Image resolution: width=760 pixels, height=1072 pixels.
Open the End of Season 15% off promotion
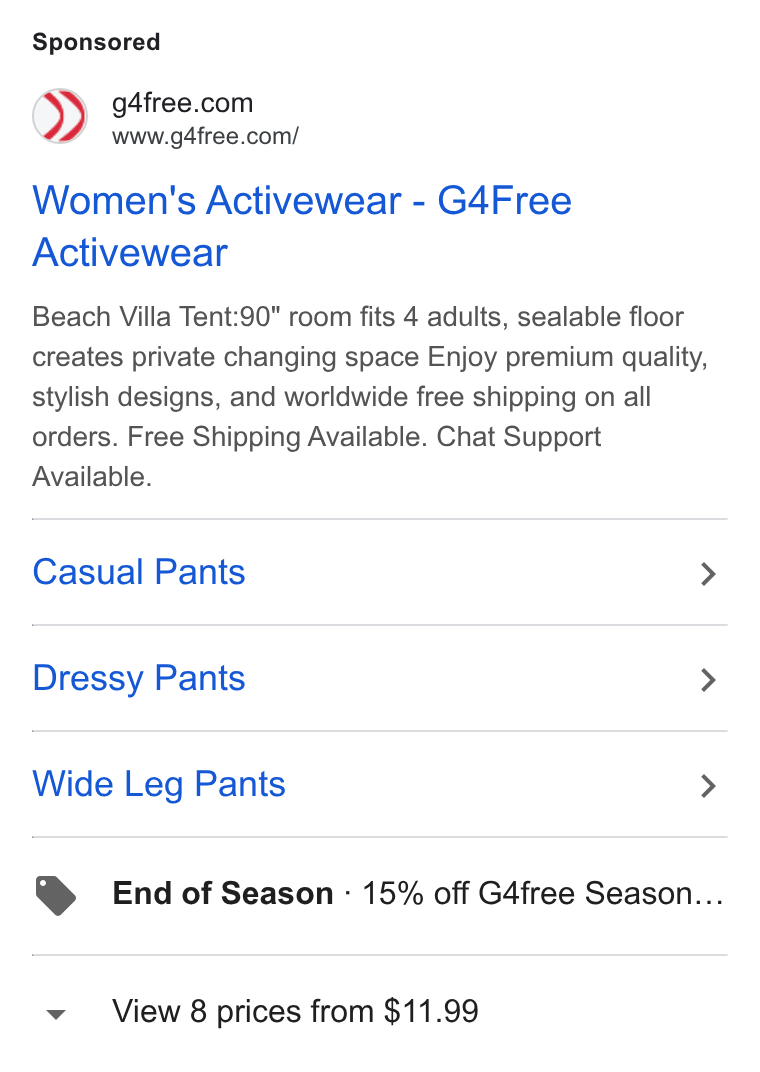point(379,894)
